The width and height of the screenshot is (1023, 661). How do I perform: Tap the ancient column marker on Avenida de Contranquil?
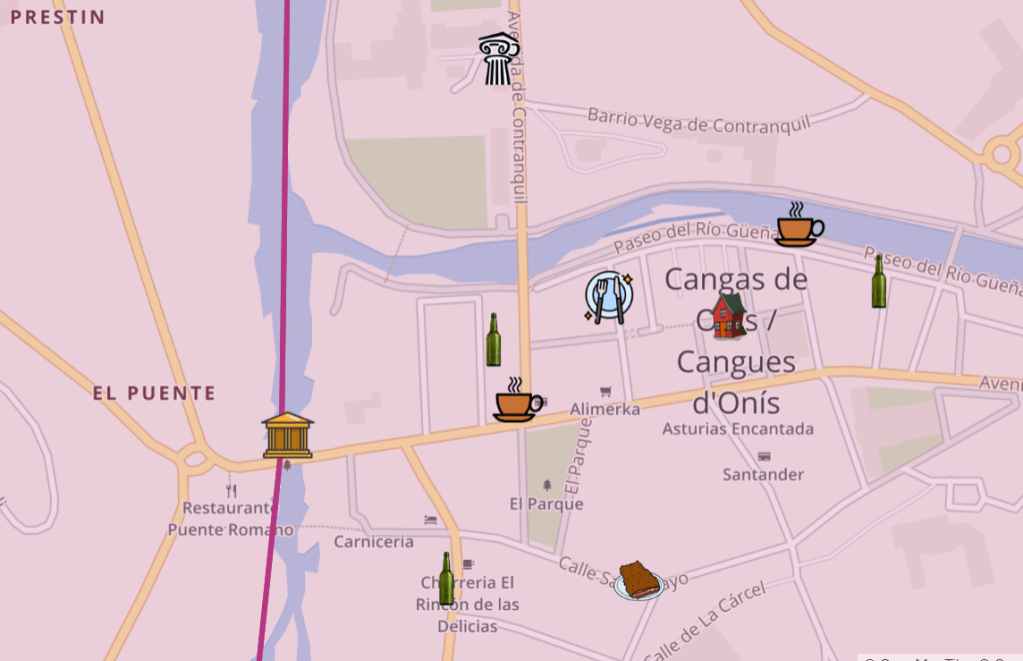[498, 59]
